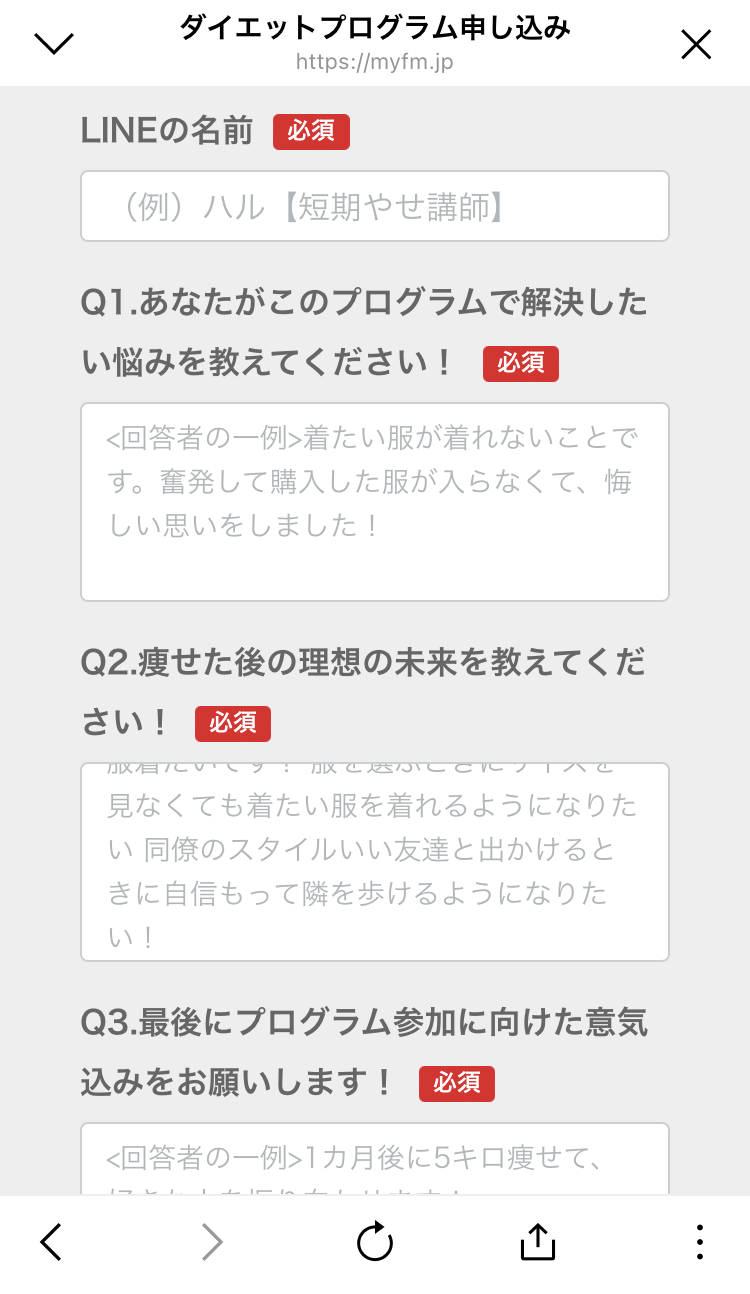The image size is (750, 1294).
Task: Tap the forward navigation arrow icon
Action: click(212, 1242)
